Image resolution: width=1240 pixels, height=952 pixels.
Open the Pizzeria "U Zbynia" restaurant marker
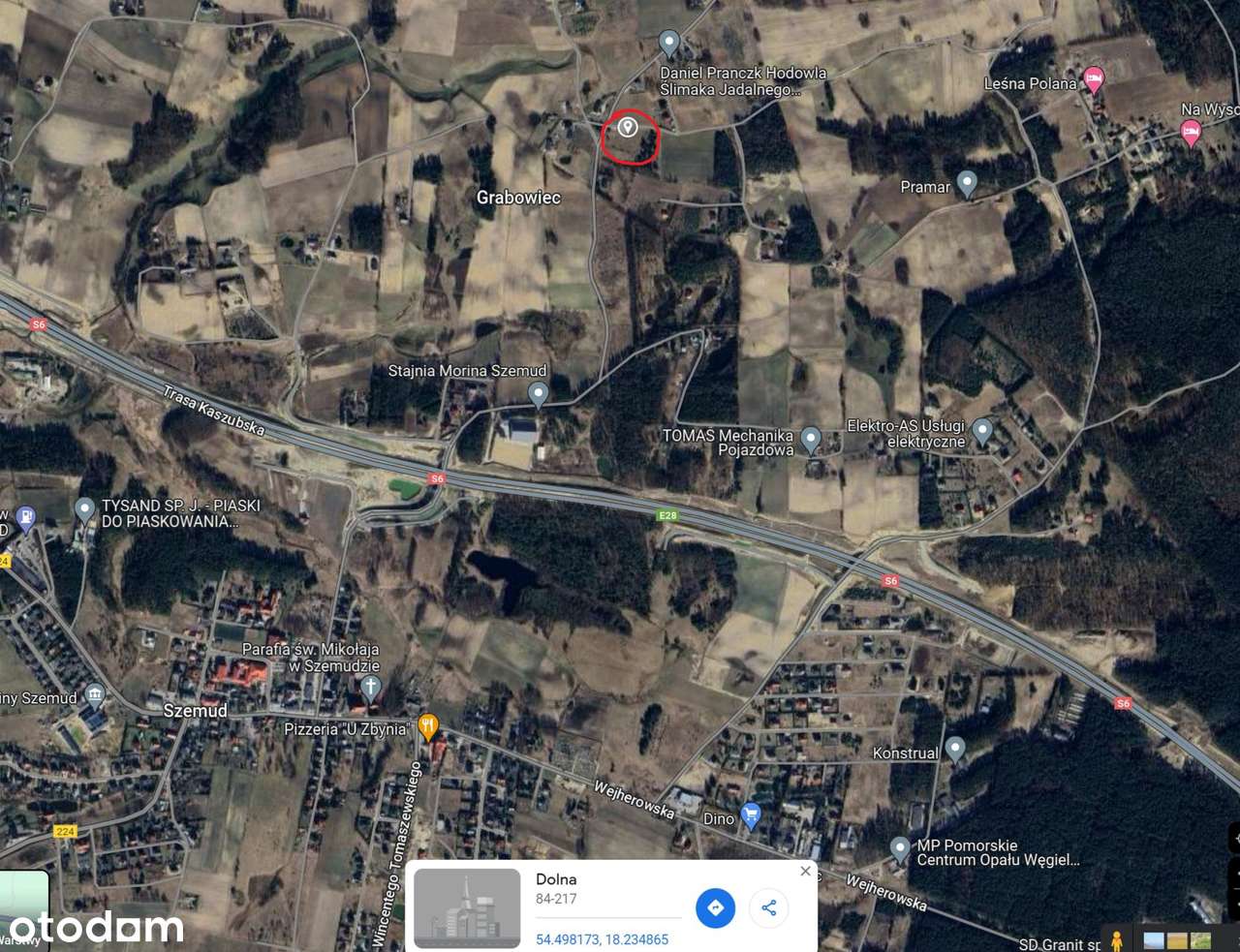coord(428,727)
